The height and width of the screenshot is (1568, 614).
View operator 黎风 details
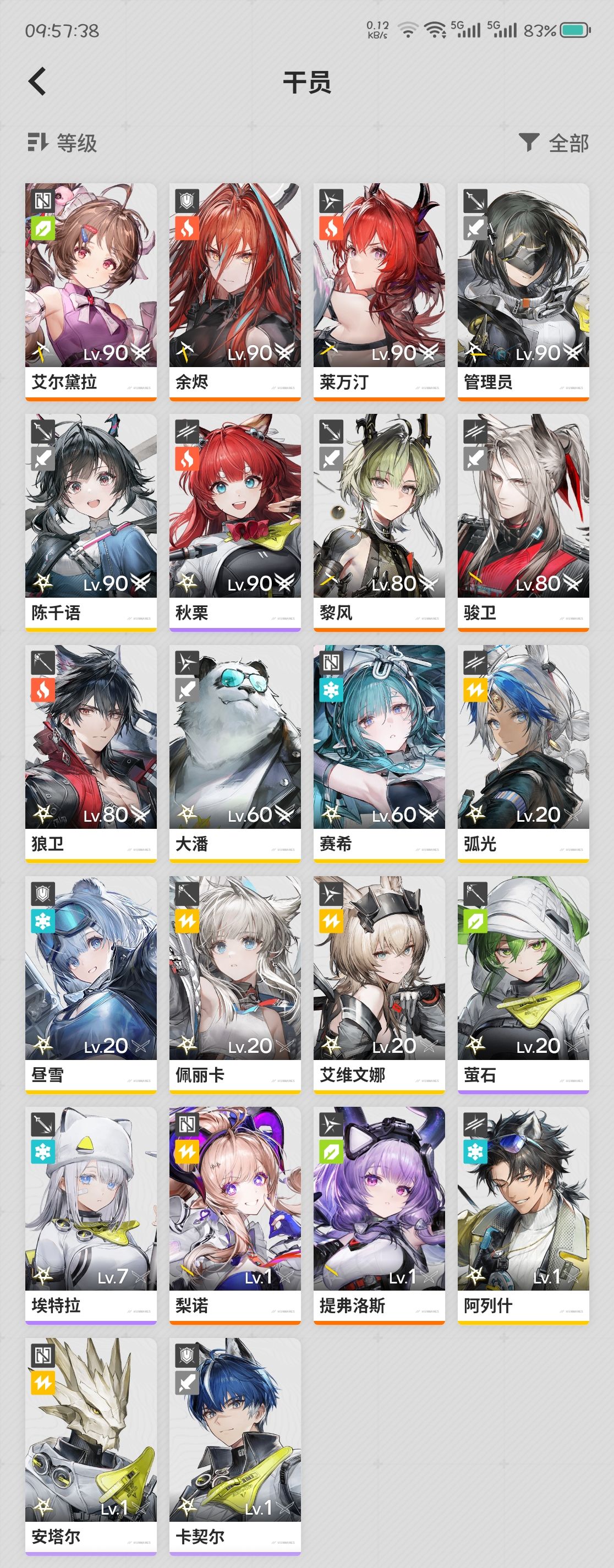(379, 523)
